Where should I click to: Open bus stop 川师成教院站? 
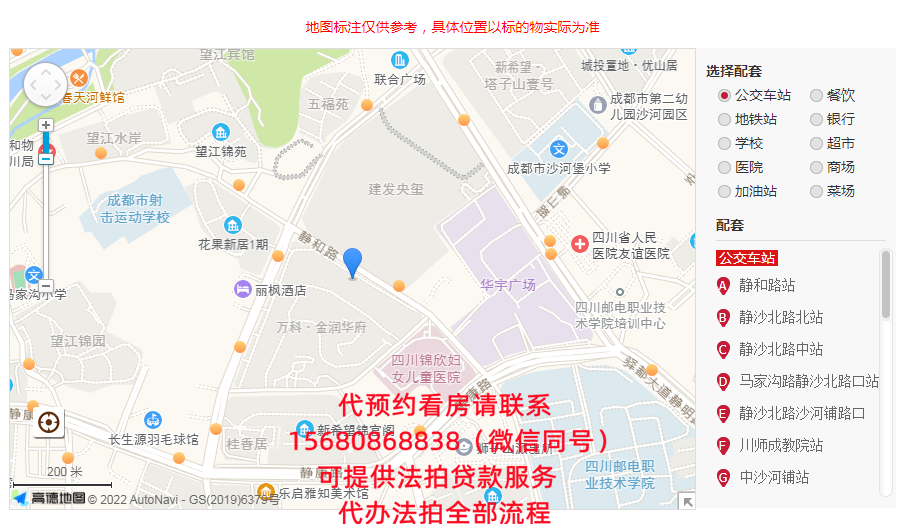pyautogui.click(x=781, y=446)
